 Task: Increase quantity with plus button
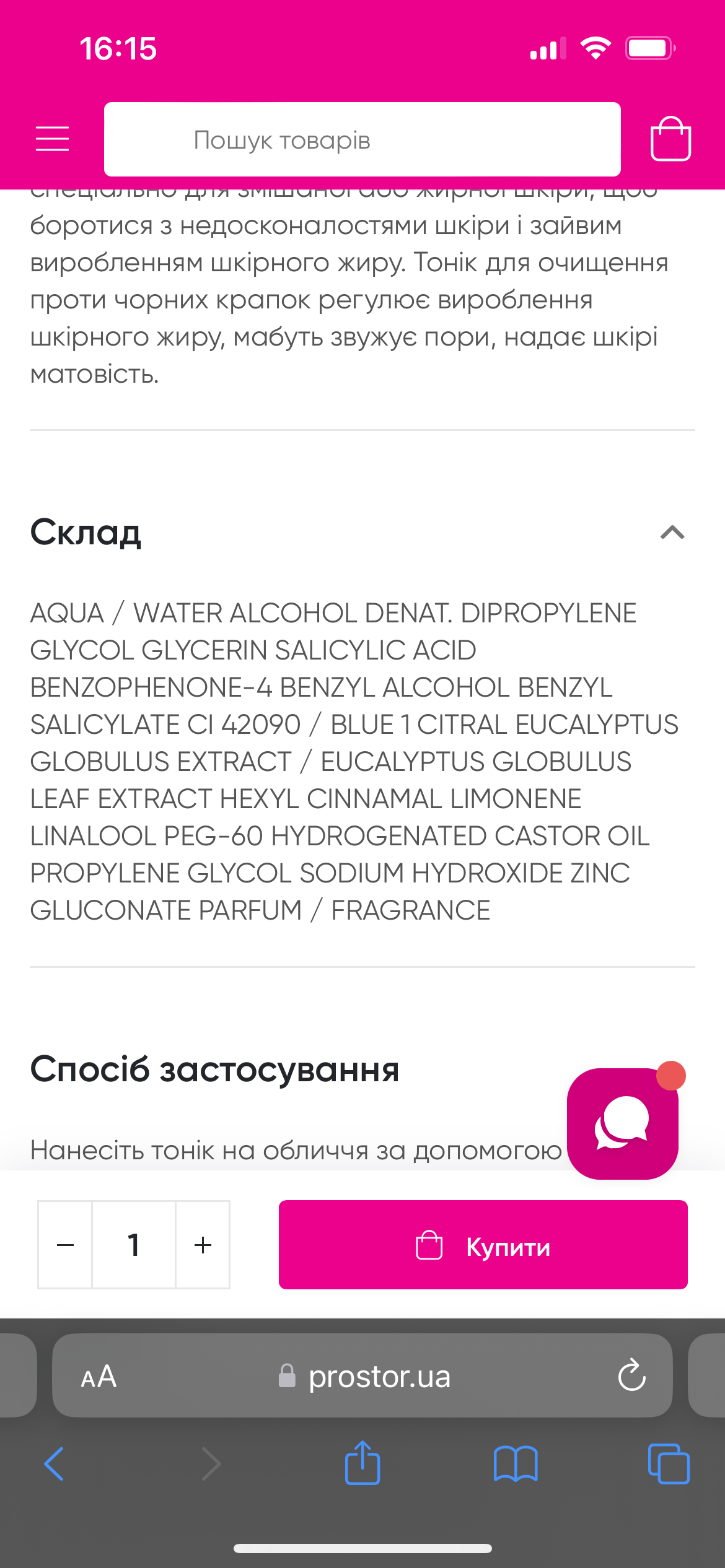coord(203,1245)
